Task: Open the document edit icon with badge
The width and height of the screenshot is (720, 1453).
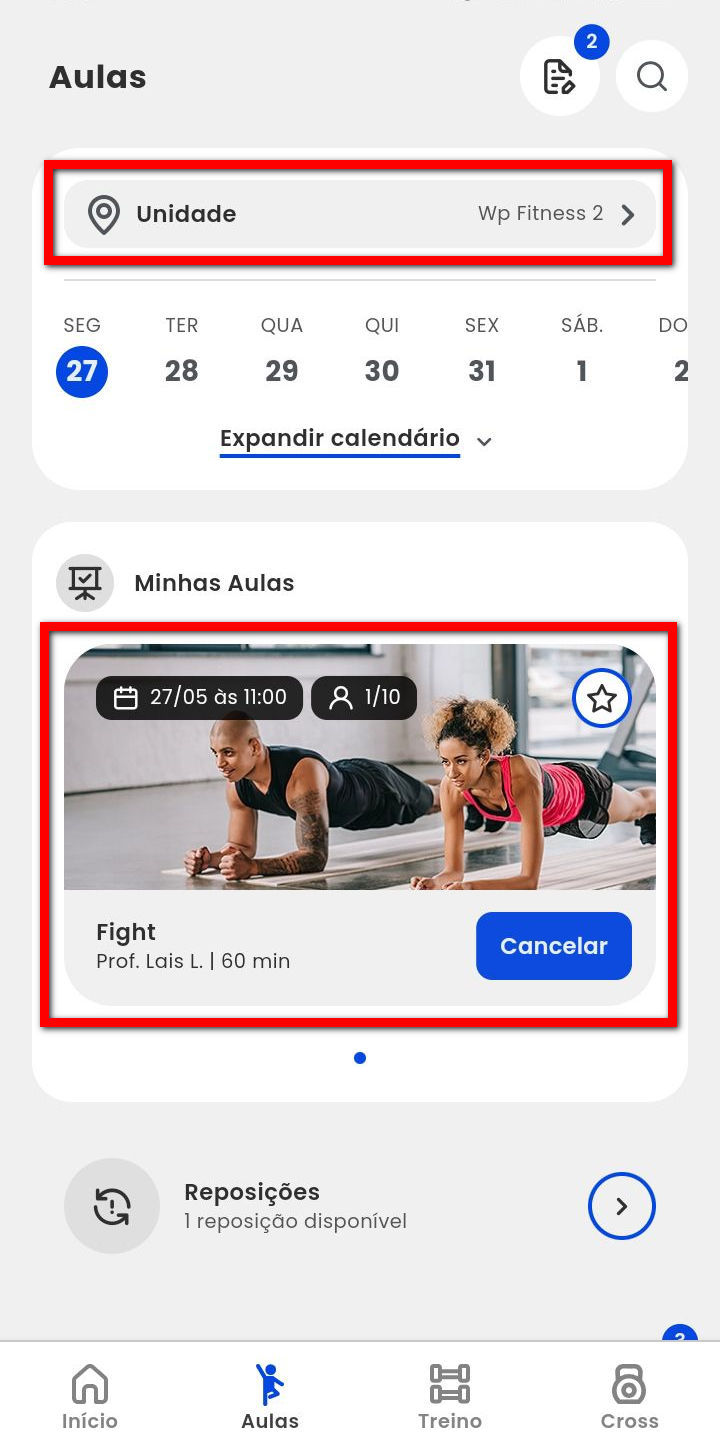Action: click(559, 77)
